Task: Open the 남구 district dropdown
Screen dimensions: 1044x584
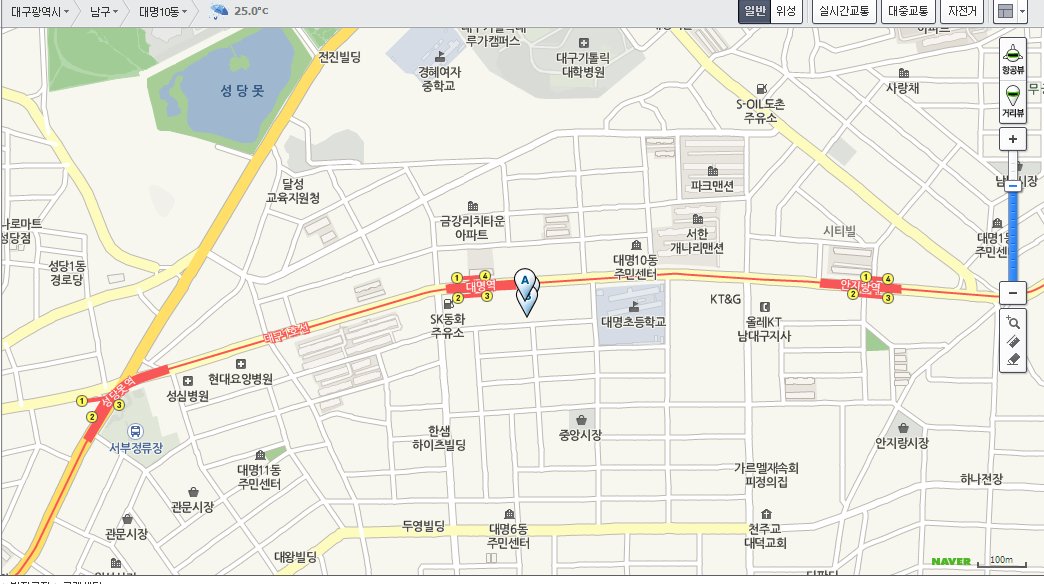Action: [x=103, y=12]
